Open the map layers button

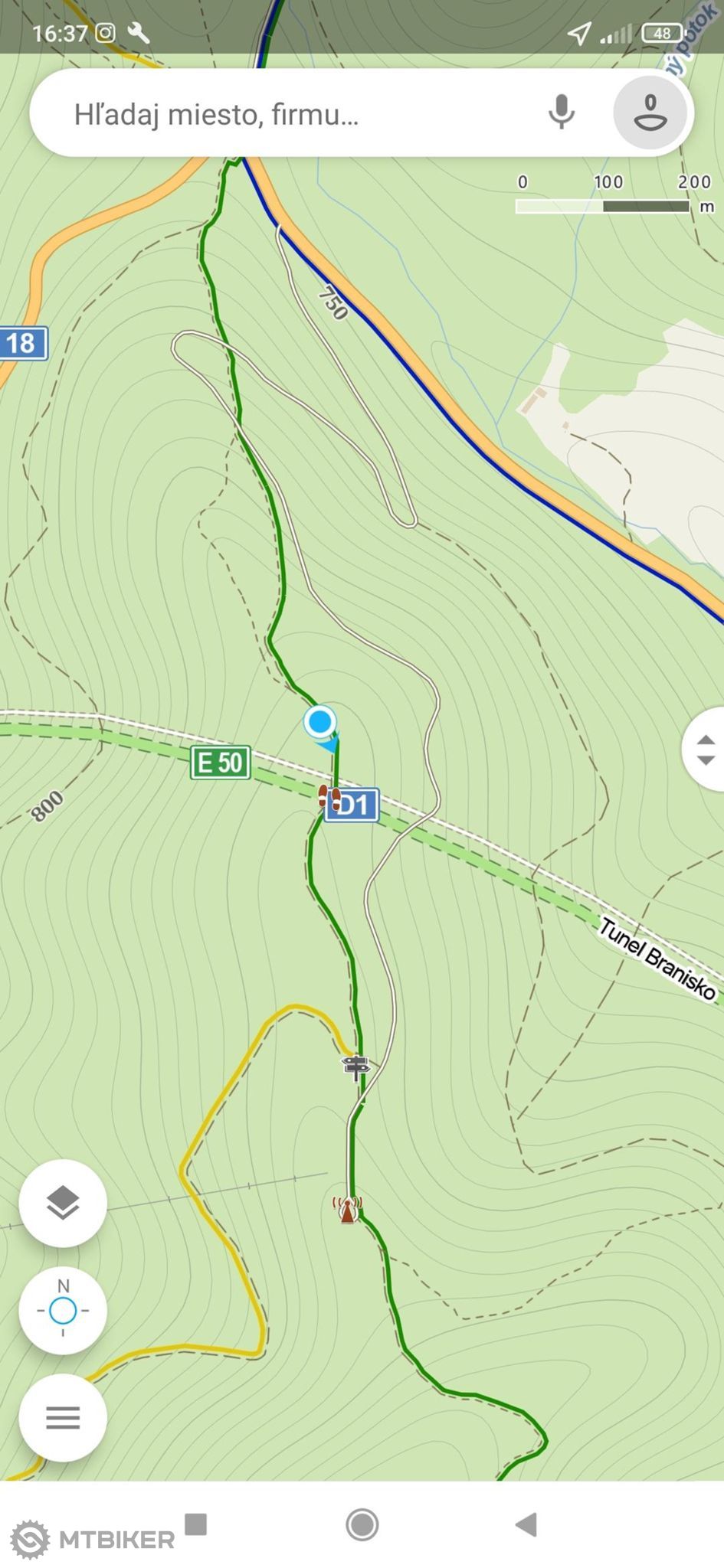63,1203
